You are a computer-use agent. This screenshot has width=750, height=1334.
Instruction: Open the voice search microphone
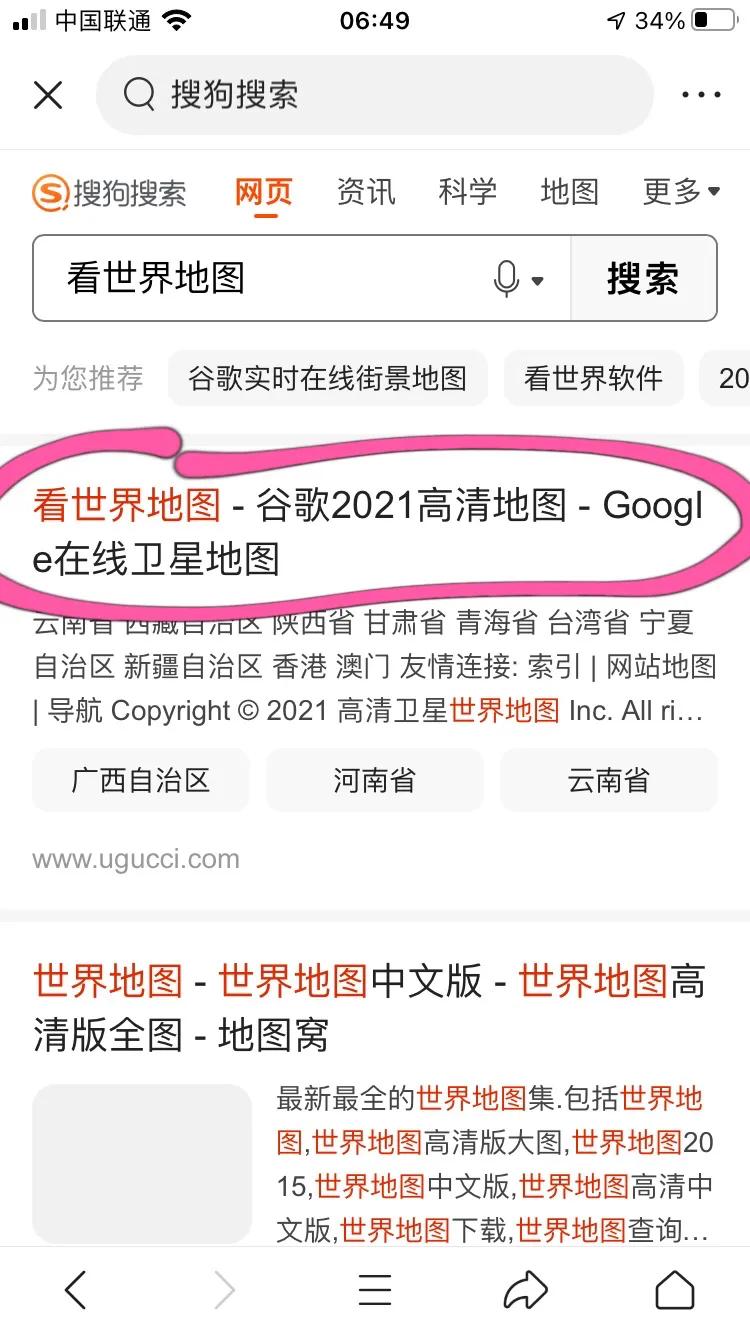(x=509, y=279)
